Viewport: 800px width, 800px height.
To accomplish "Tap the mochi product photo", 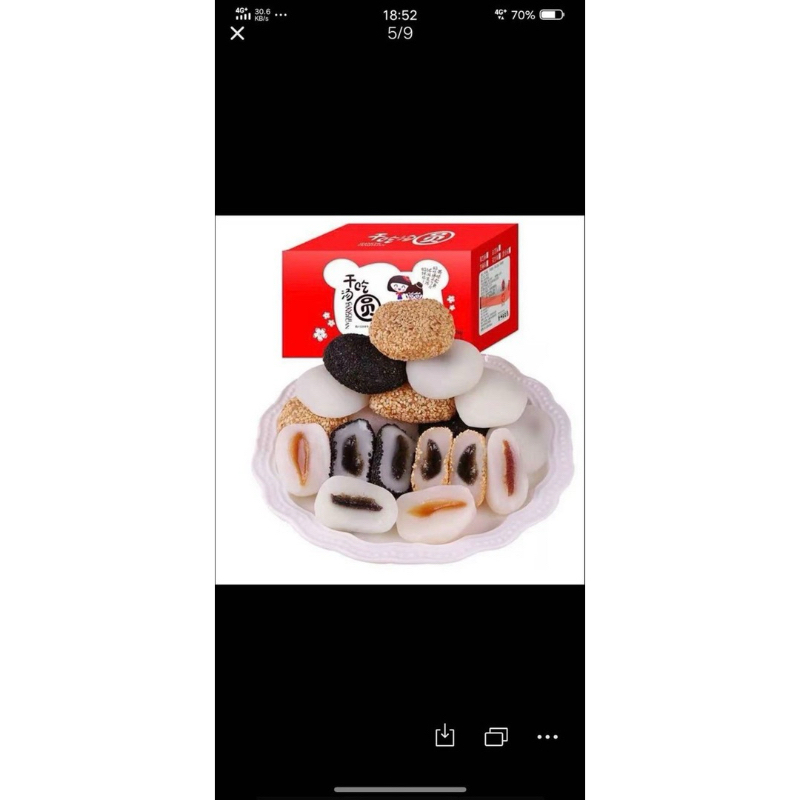I will 400,400.
